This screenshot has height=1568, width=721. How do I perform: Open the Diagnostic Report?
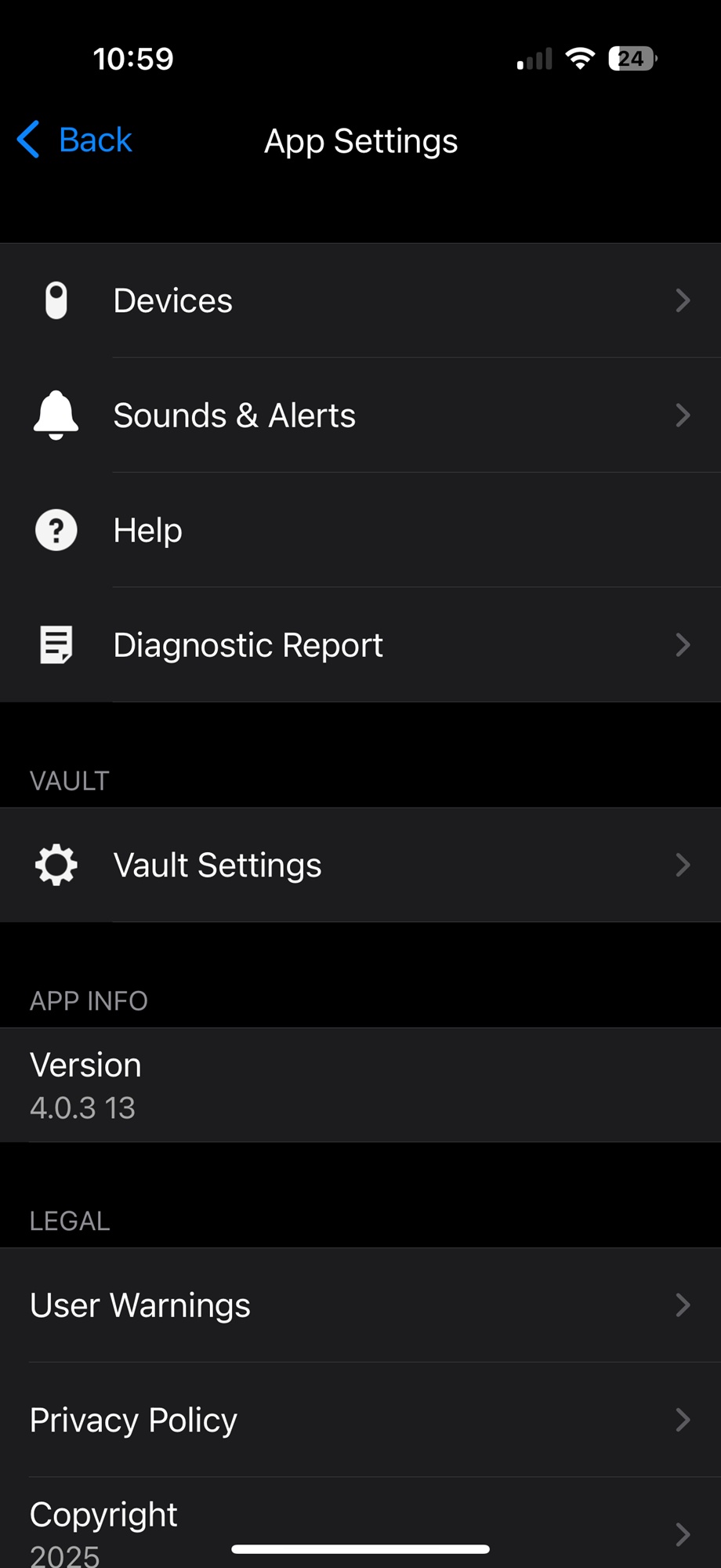pyautogui.click(x=360, y=644)
